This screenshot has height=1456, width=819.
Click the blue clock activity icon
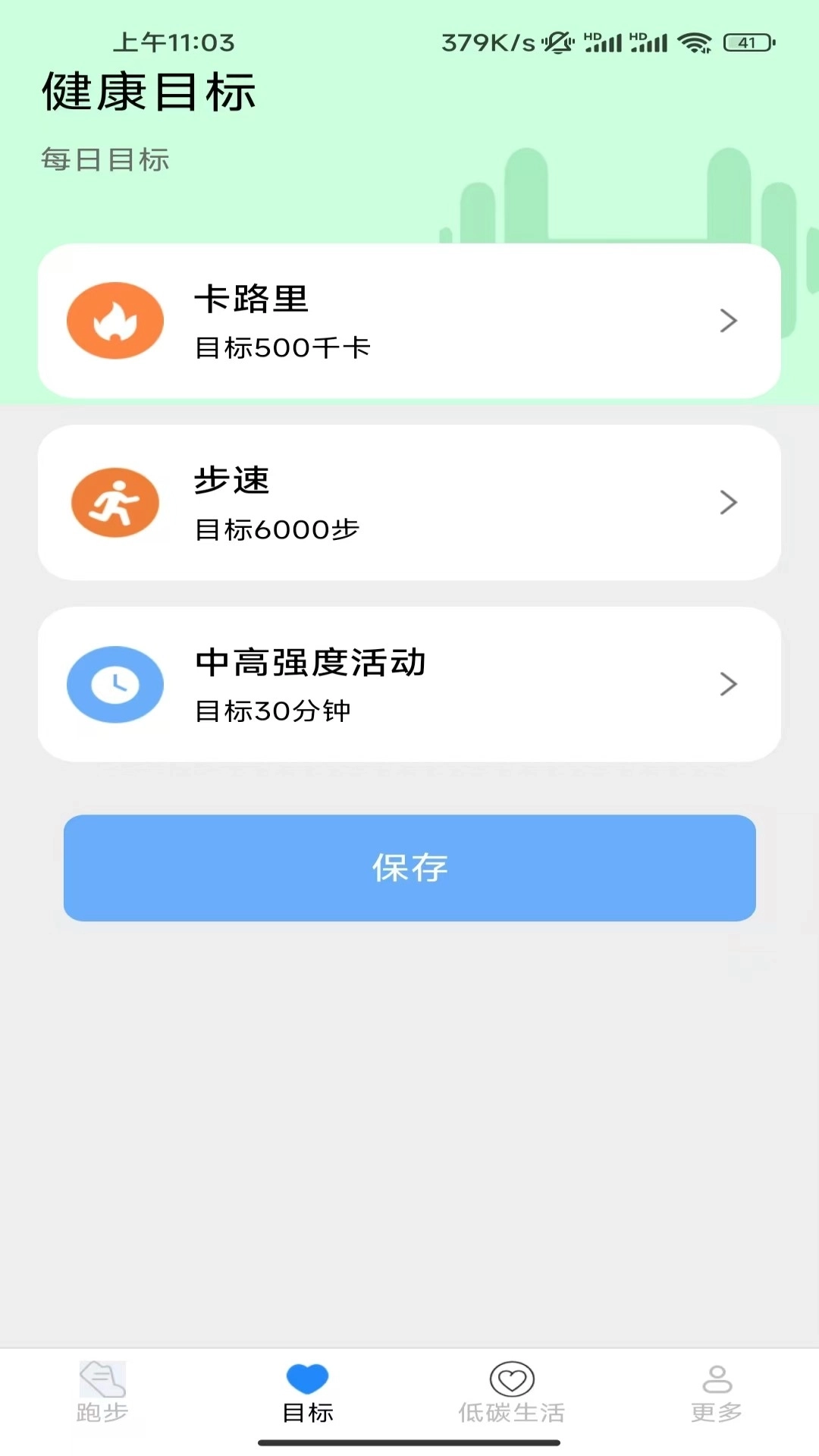pos(115,684)
